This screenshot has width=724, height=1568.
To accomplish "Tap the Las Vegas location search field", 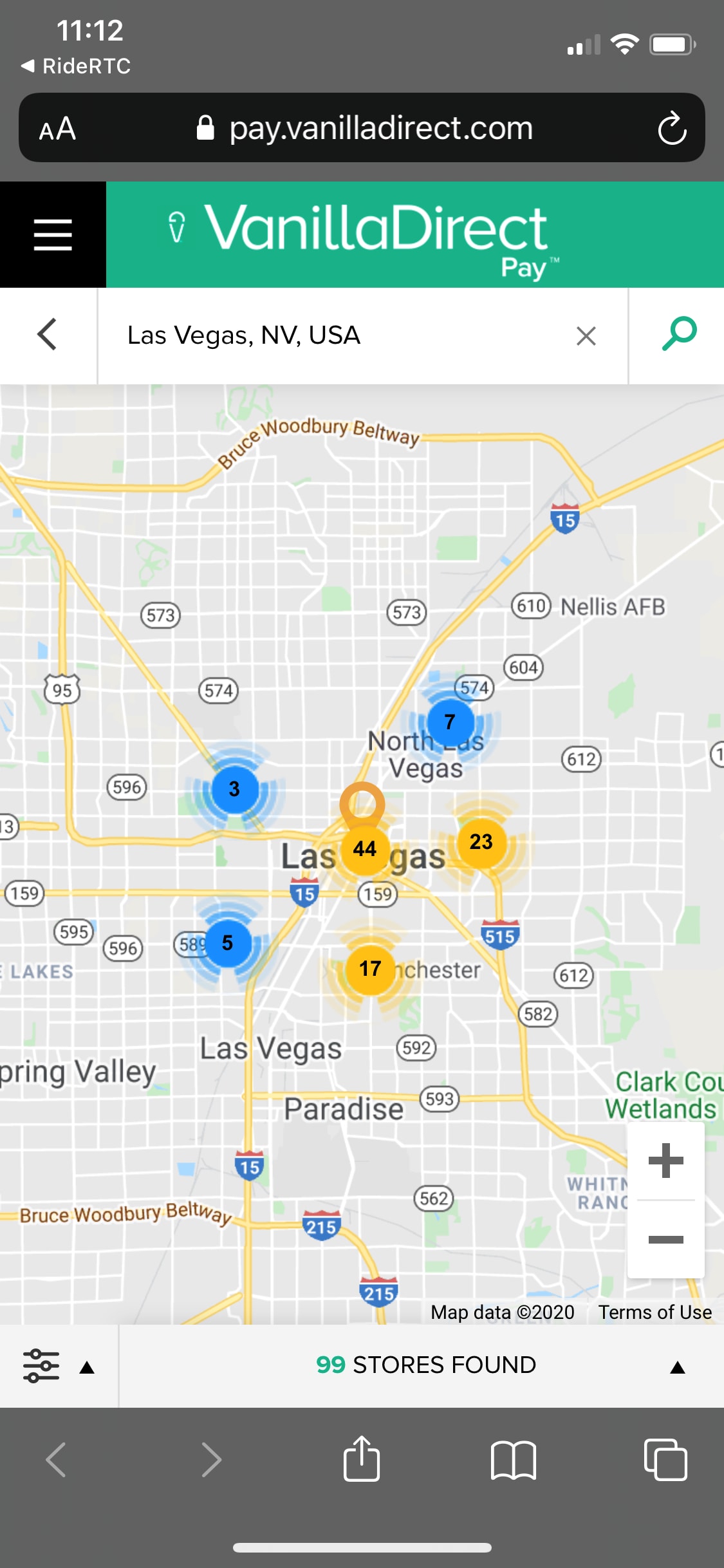I will pyautogui.click(x=335, y=335).
